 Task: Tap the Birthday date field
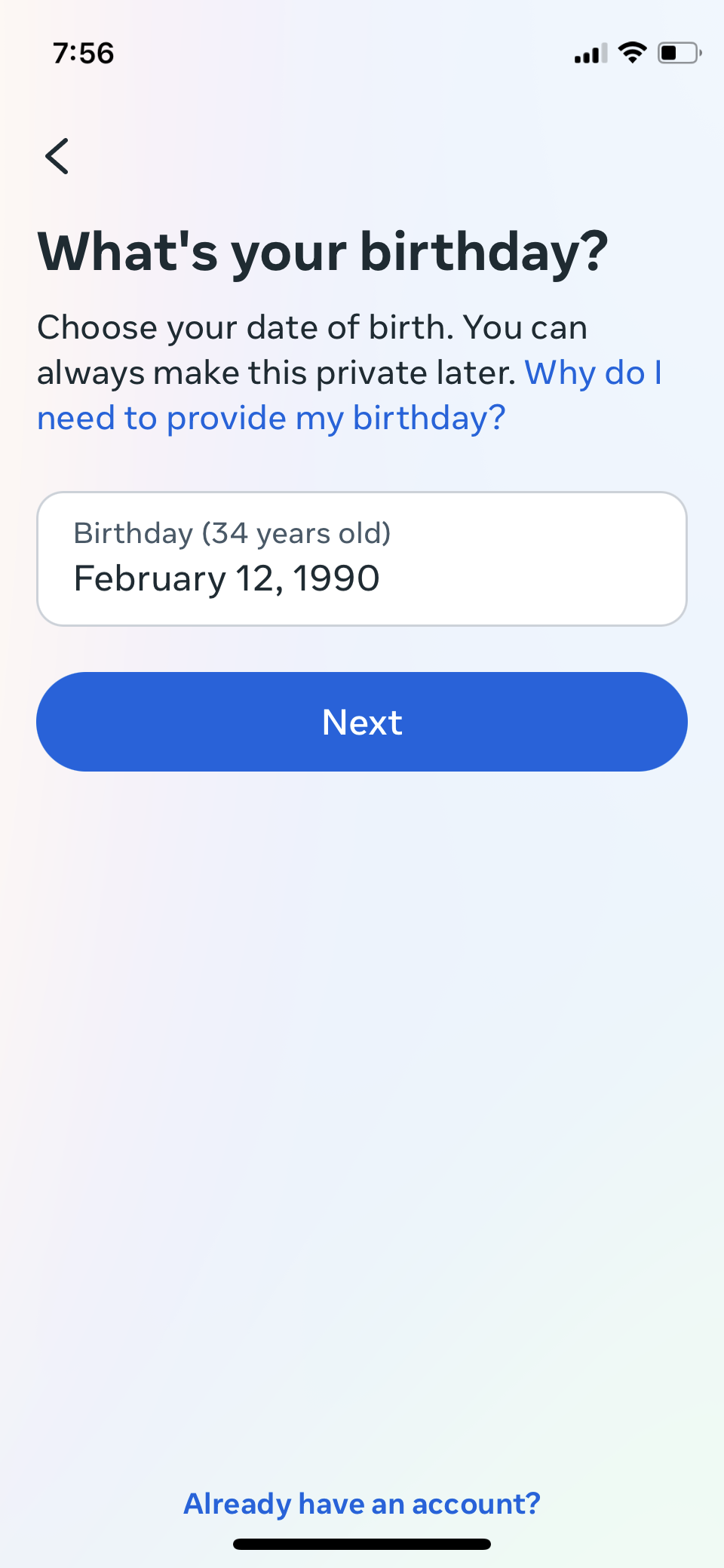362,559
